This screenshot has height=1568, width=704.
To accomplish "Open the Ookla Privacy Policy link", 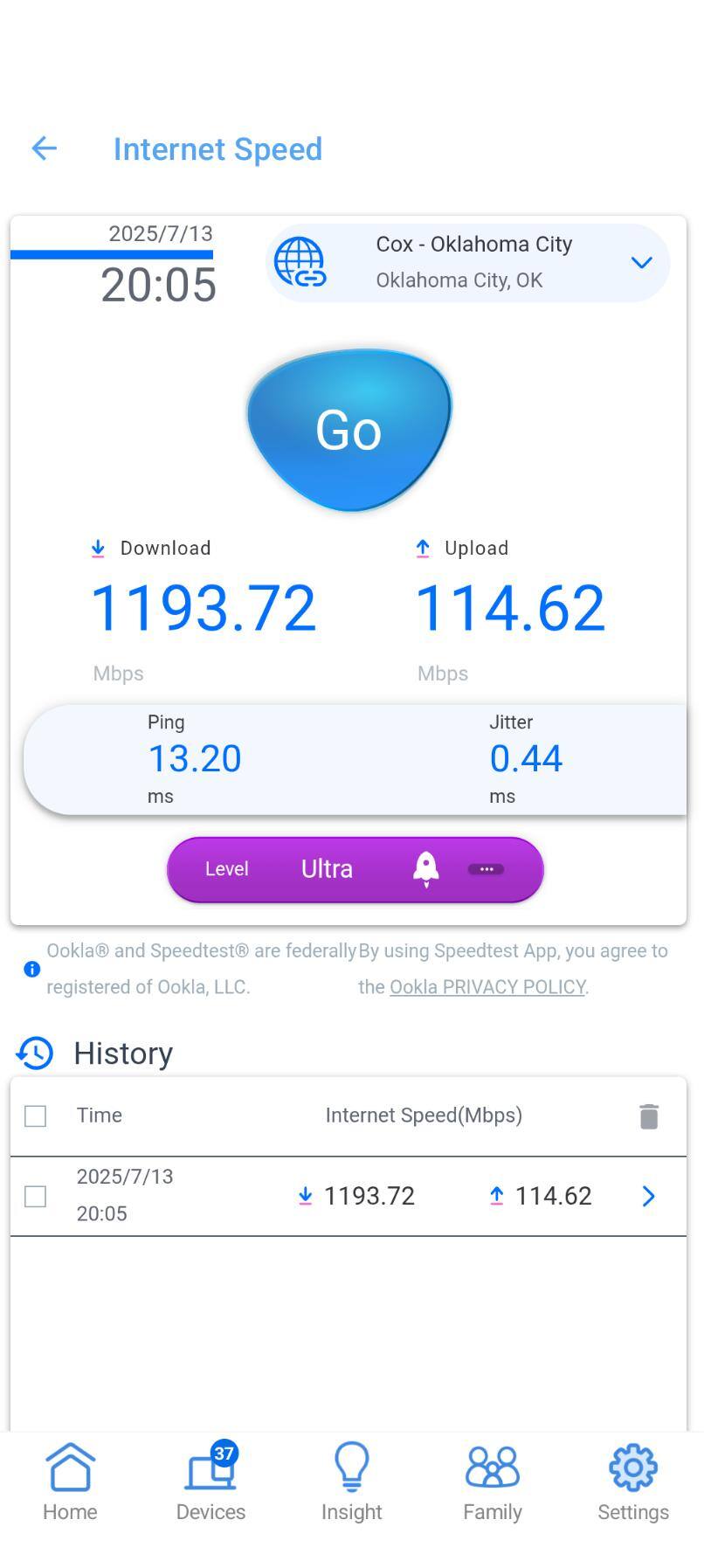I will (x=487, y=987).
